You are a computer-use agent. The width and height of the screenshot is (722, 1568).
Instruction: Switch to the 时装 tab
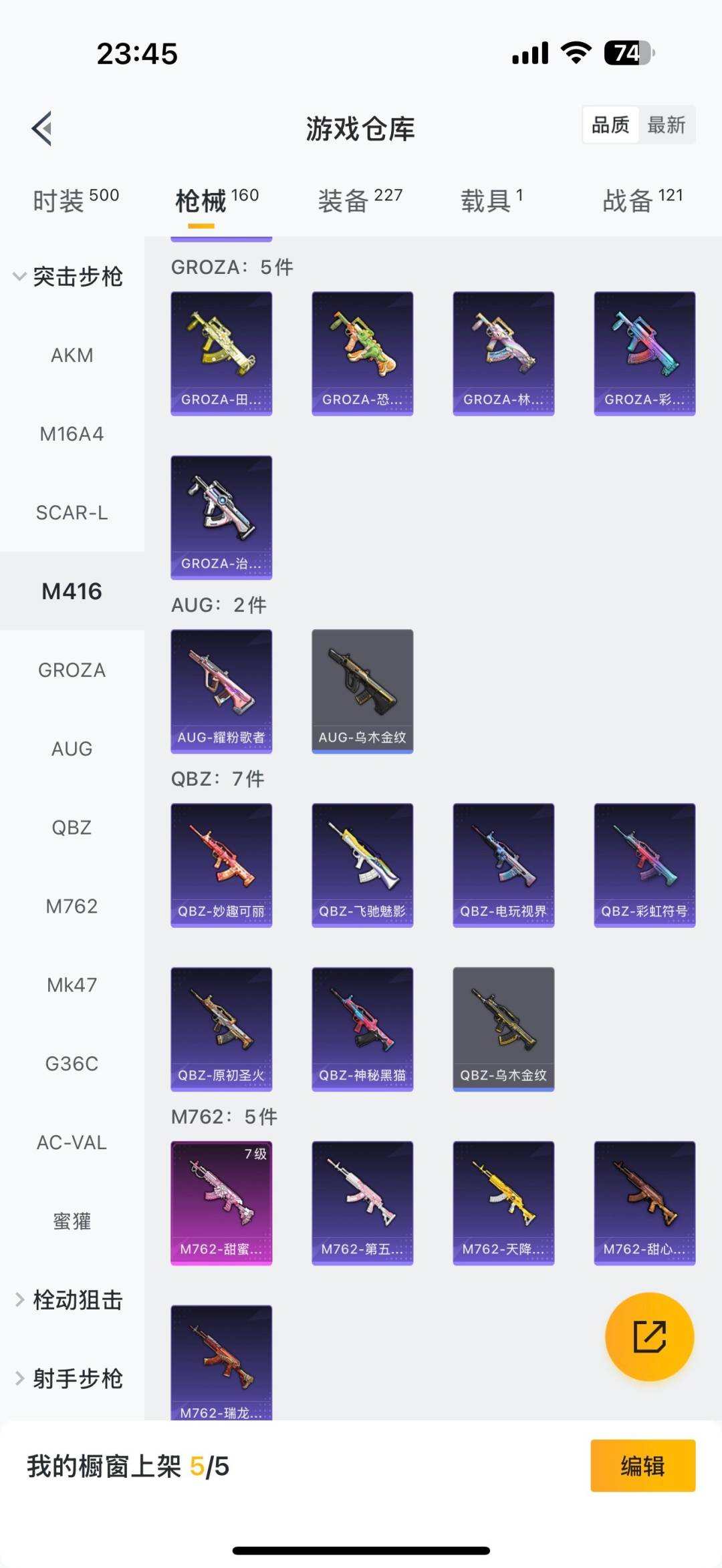click(76, 200)
